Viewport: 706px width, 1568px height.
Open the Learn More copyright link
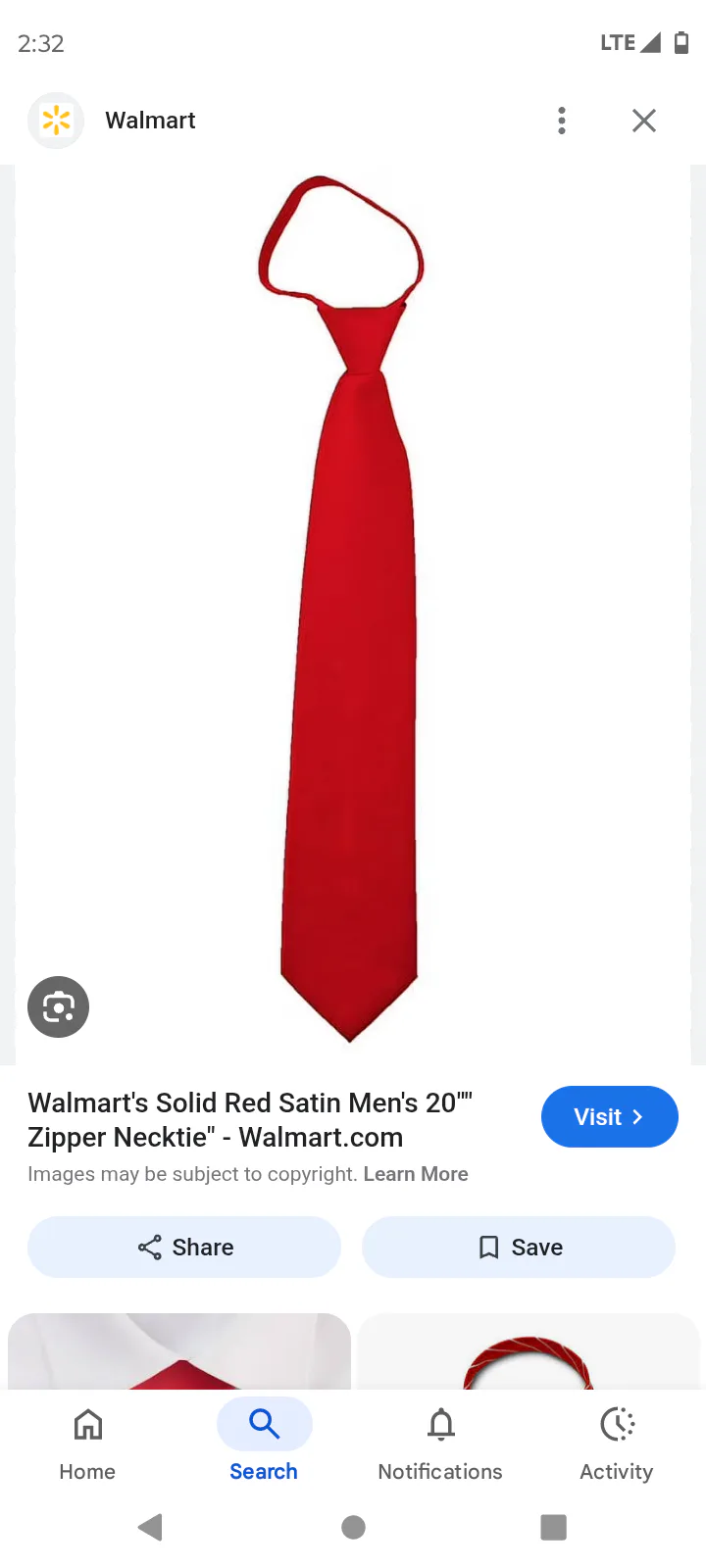(x=416, y=1174)
